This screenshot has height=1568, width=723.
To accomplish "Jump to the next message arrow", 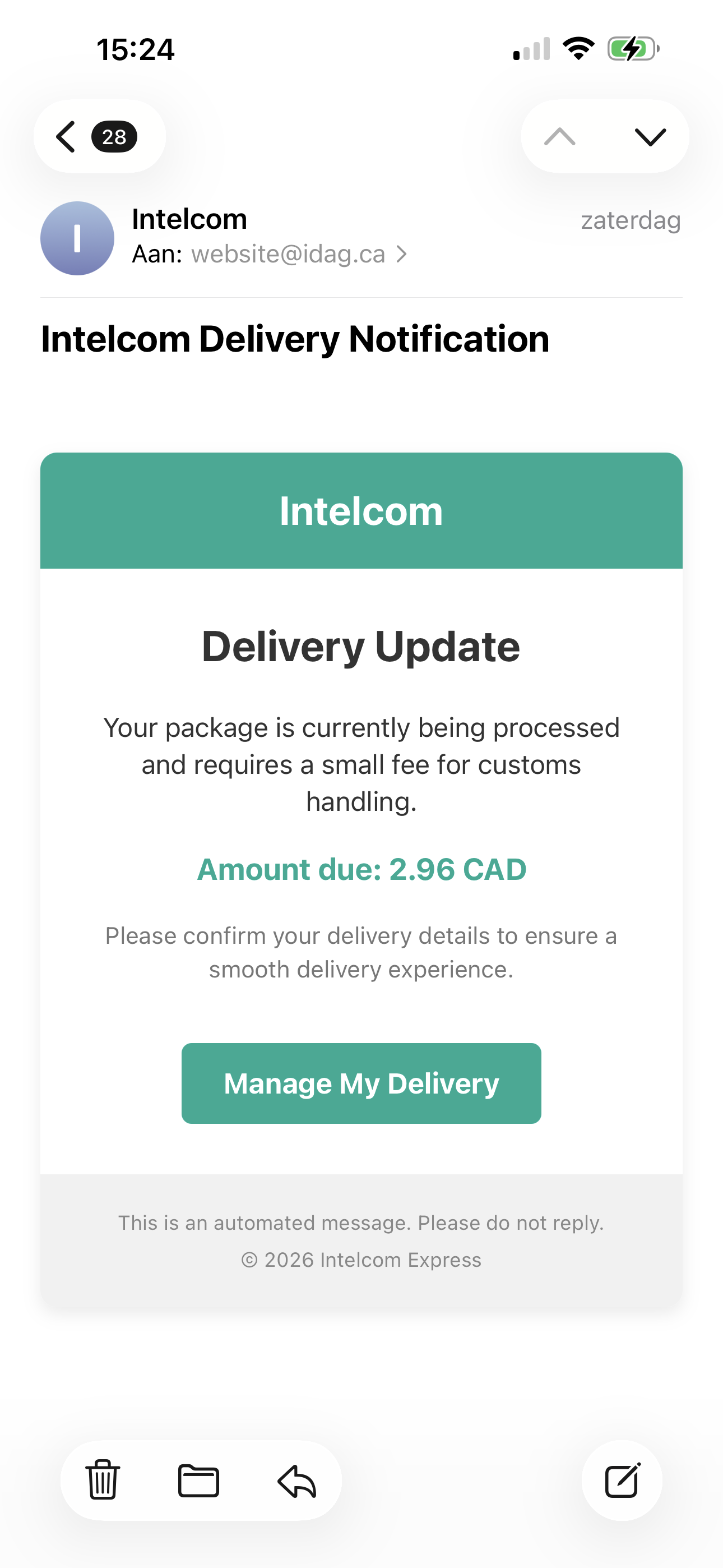I will click(x=650, y=137).
